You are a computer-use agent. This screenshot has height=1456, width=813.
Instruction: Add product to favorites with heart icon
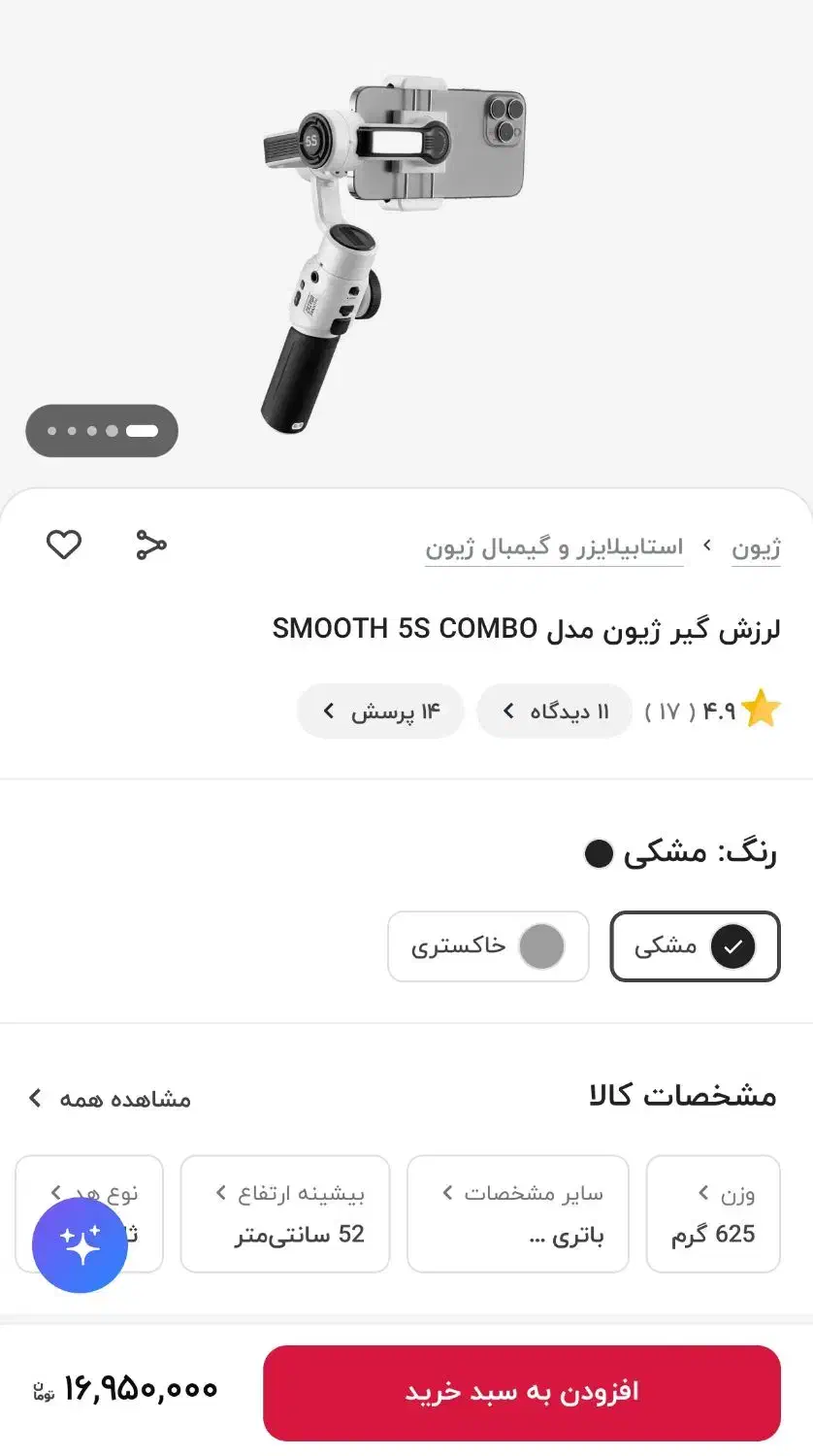coord(64,545)
